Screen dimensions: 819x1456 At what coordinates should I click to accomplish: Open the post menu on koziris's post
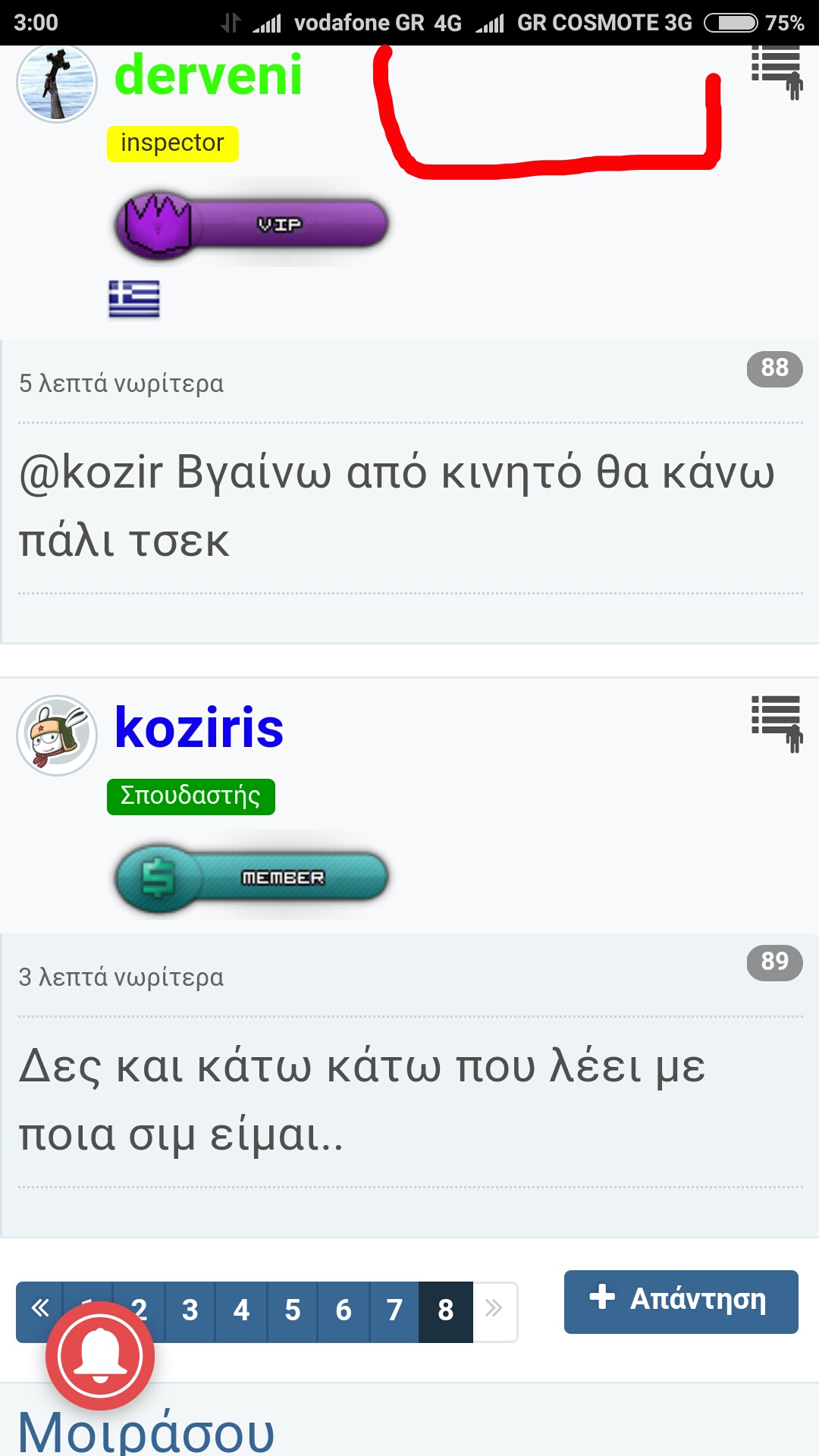777,721
